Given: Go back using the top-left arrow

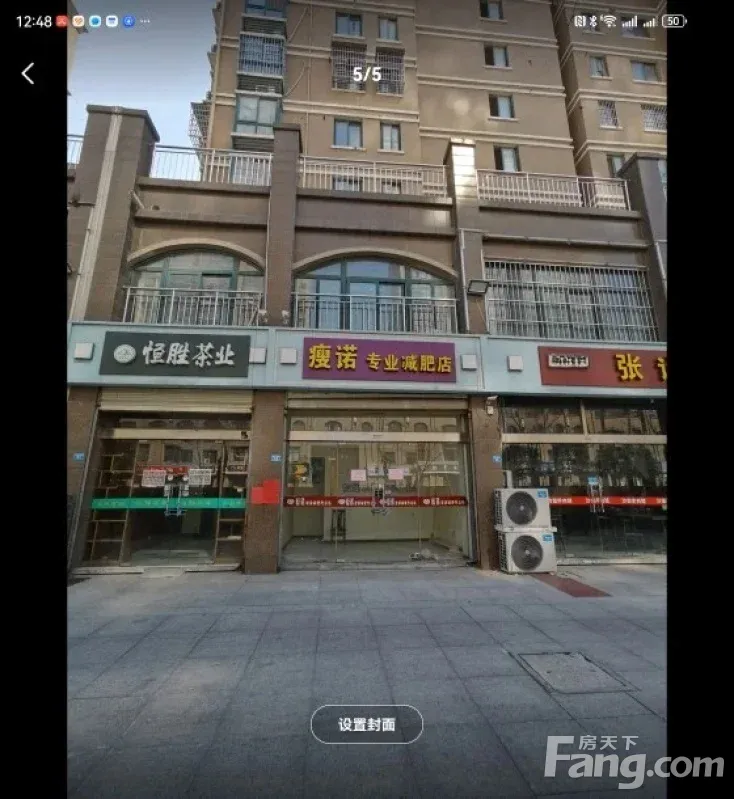Looking at the screenshot, I should [28, 73].
